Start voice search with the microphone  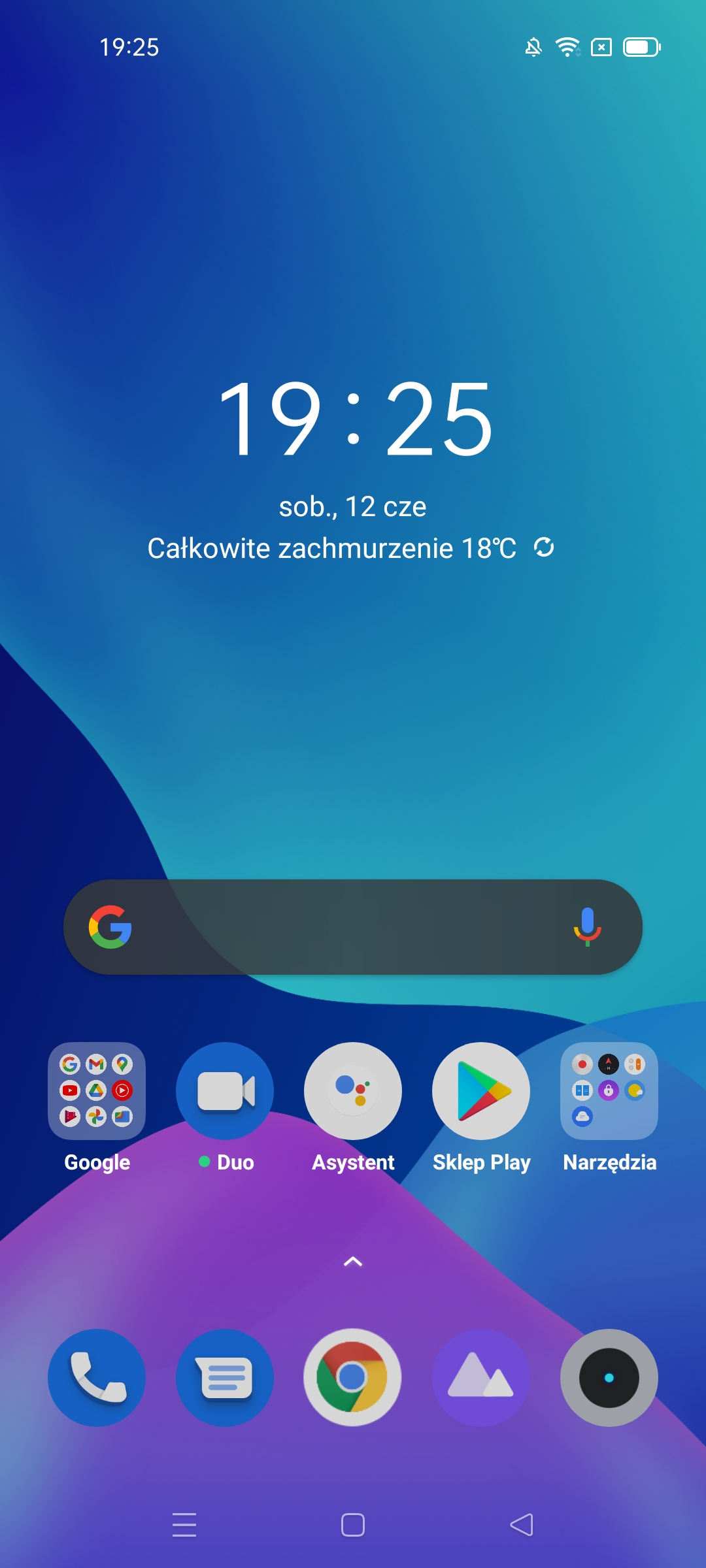pyautogui.click(x=587, y=926)
